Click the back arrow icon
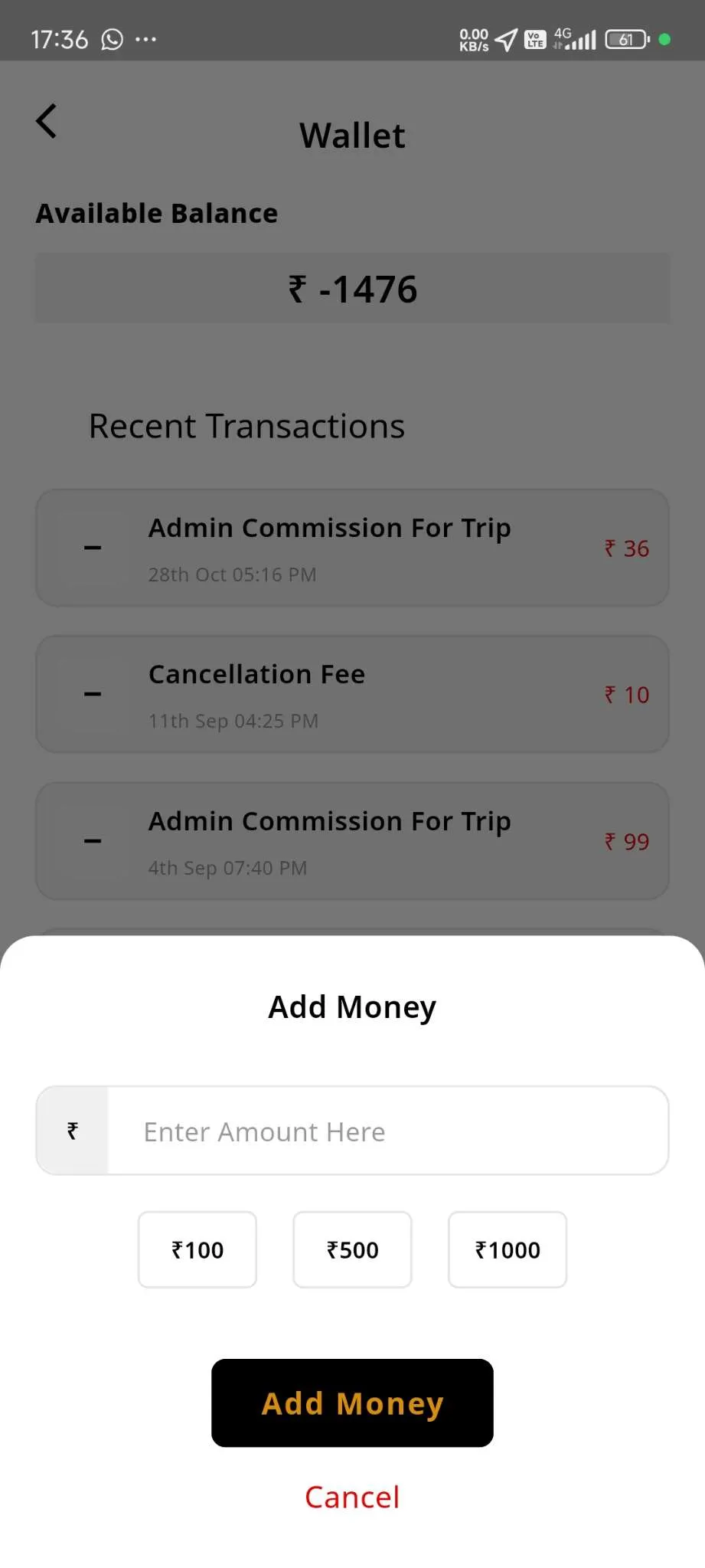This screenshot has width=705, height=1568. pos(45,120)
